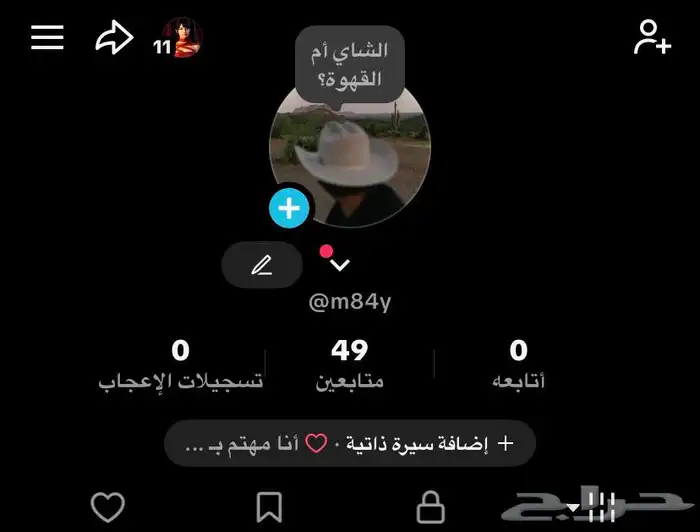Screen dimensions: 700x532
Task: Switch to the private videos lock tab
Action: (x=430, y=507)
